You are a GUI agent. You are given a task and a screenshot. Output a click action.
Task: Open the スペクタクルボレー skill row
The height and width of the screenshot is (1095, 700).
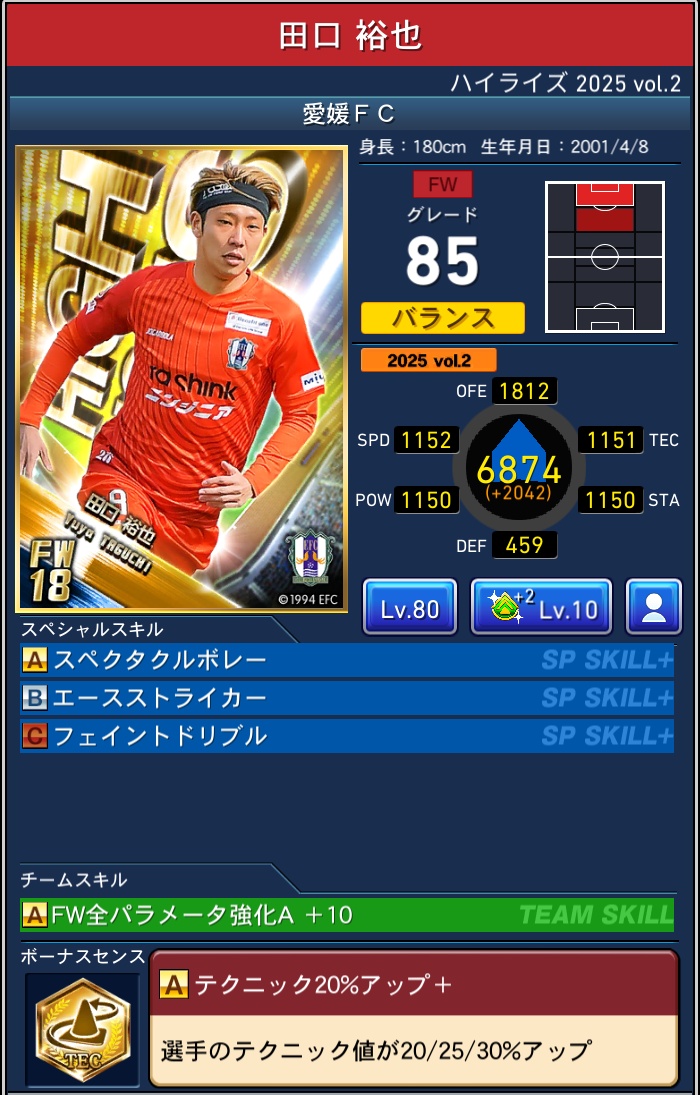click(x=346, y=660)
